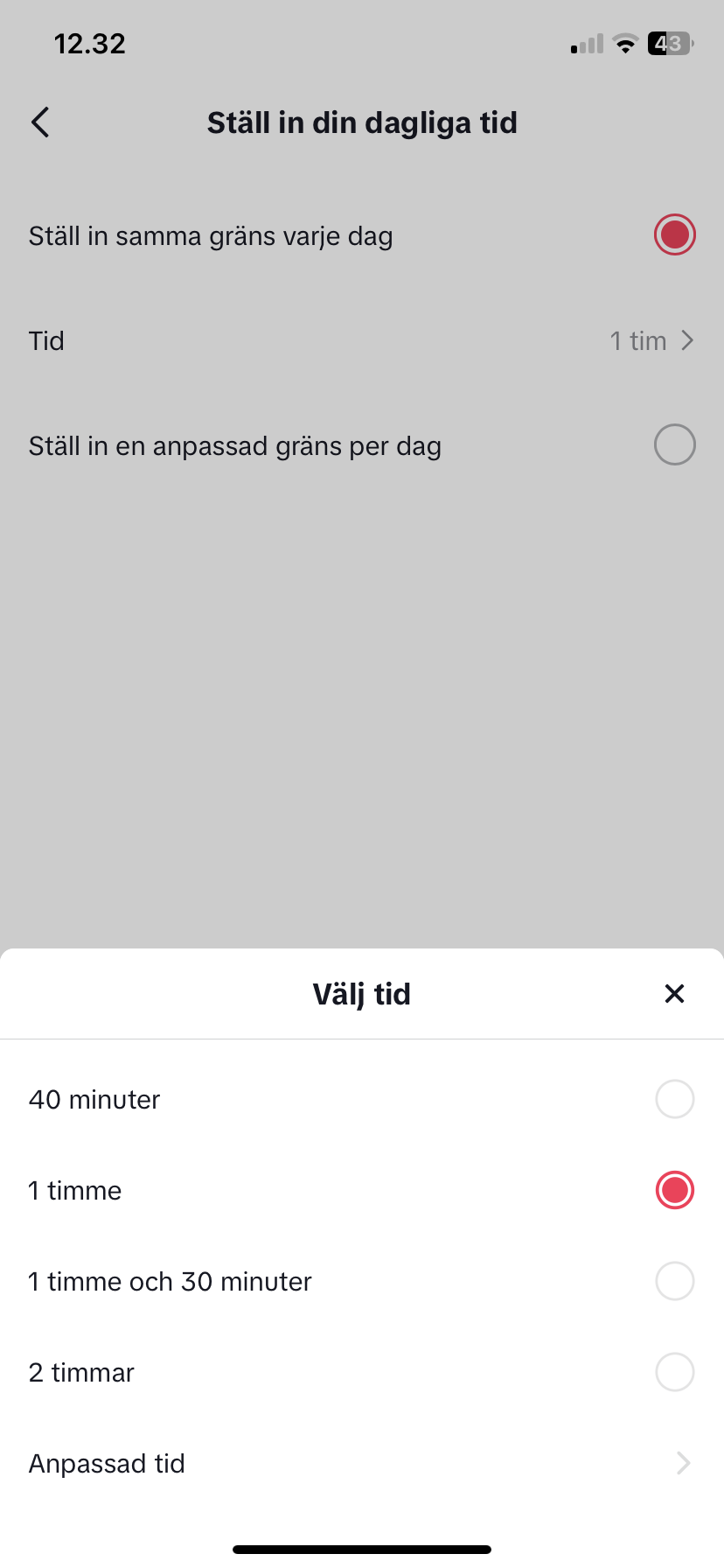Tap the Ställ in din dagliga tid header
Image resolution: width=724 pixels, height=1568 pixels.
click(361, 122)
